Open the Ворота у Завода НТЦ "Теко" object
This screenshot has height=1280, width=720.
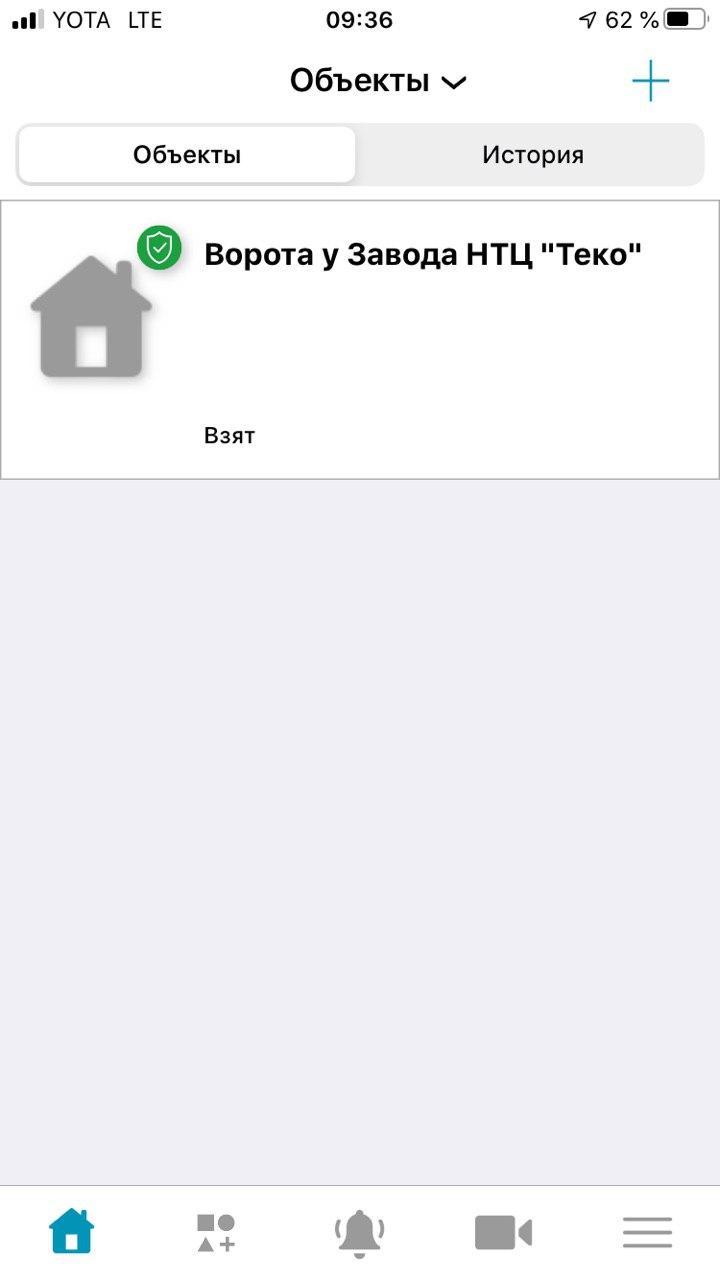tap(360, 340)
